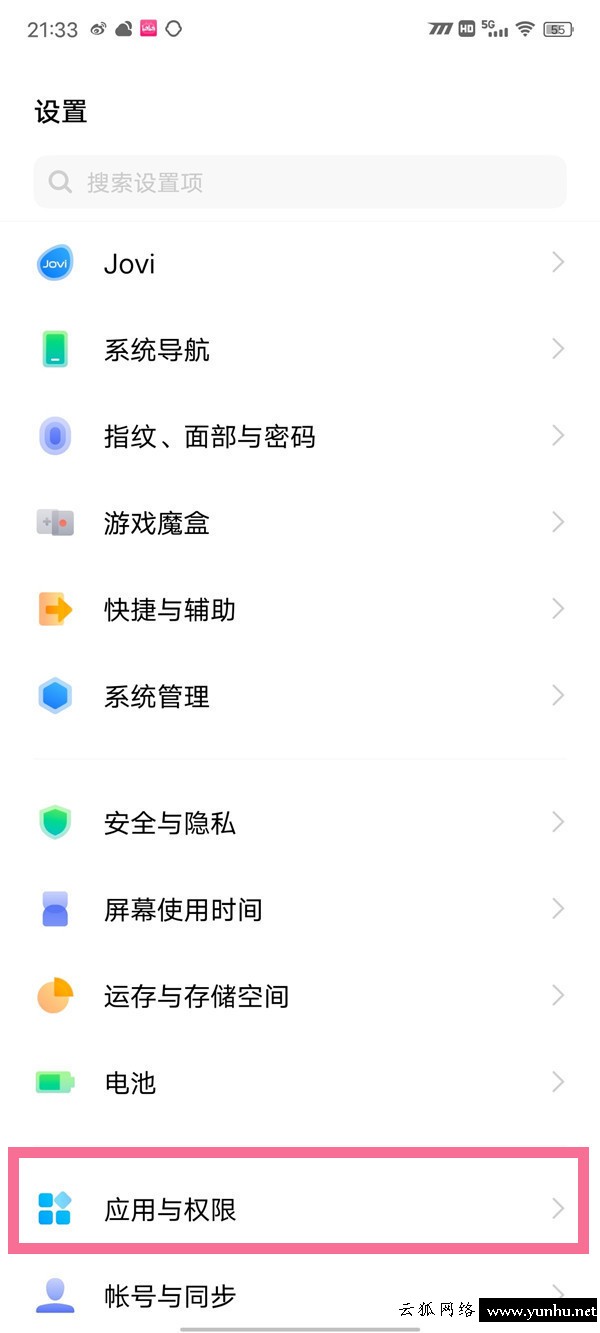
Task: Open 系统管理
Action: (x=300, y=696)
